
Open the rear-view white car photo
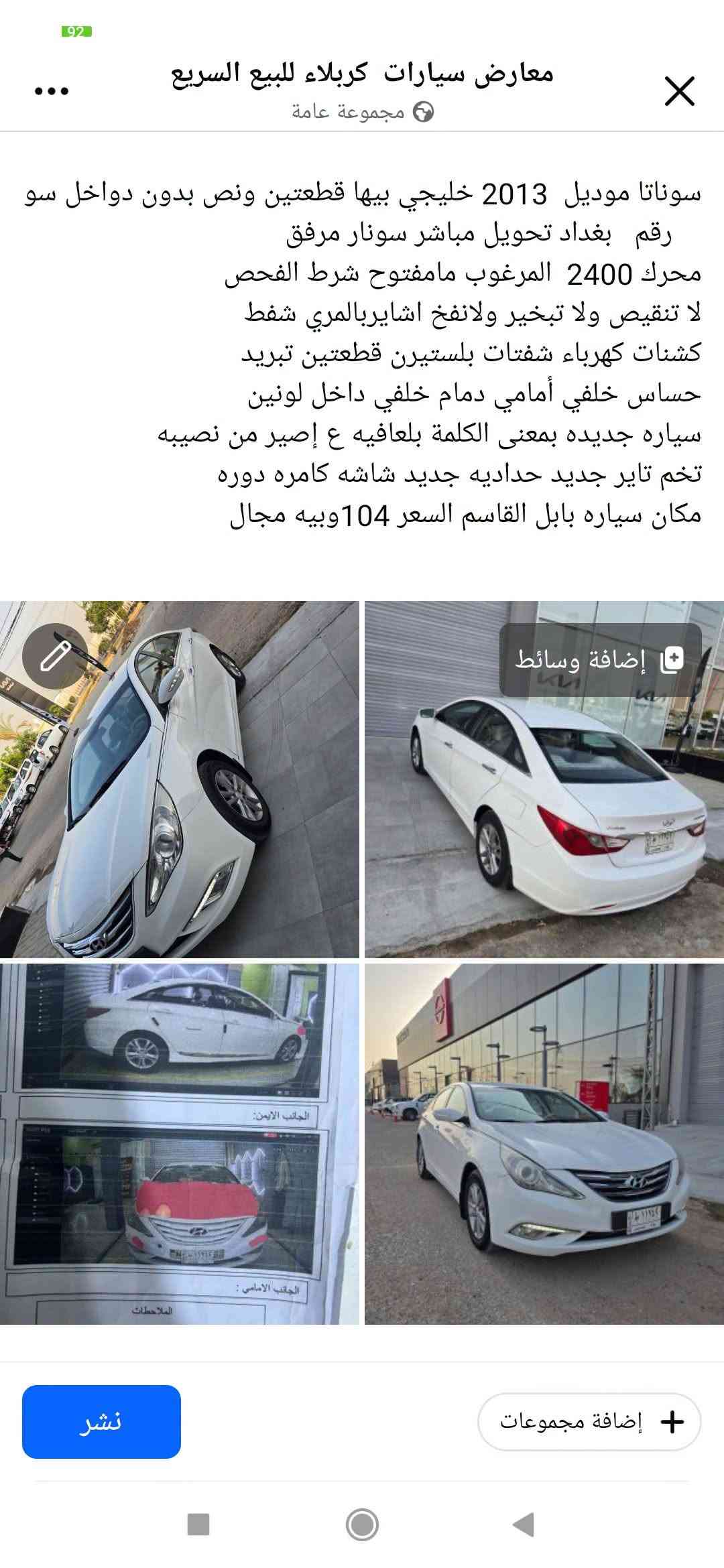(544, 779)
